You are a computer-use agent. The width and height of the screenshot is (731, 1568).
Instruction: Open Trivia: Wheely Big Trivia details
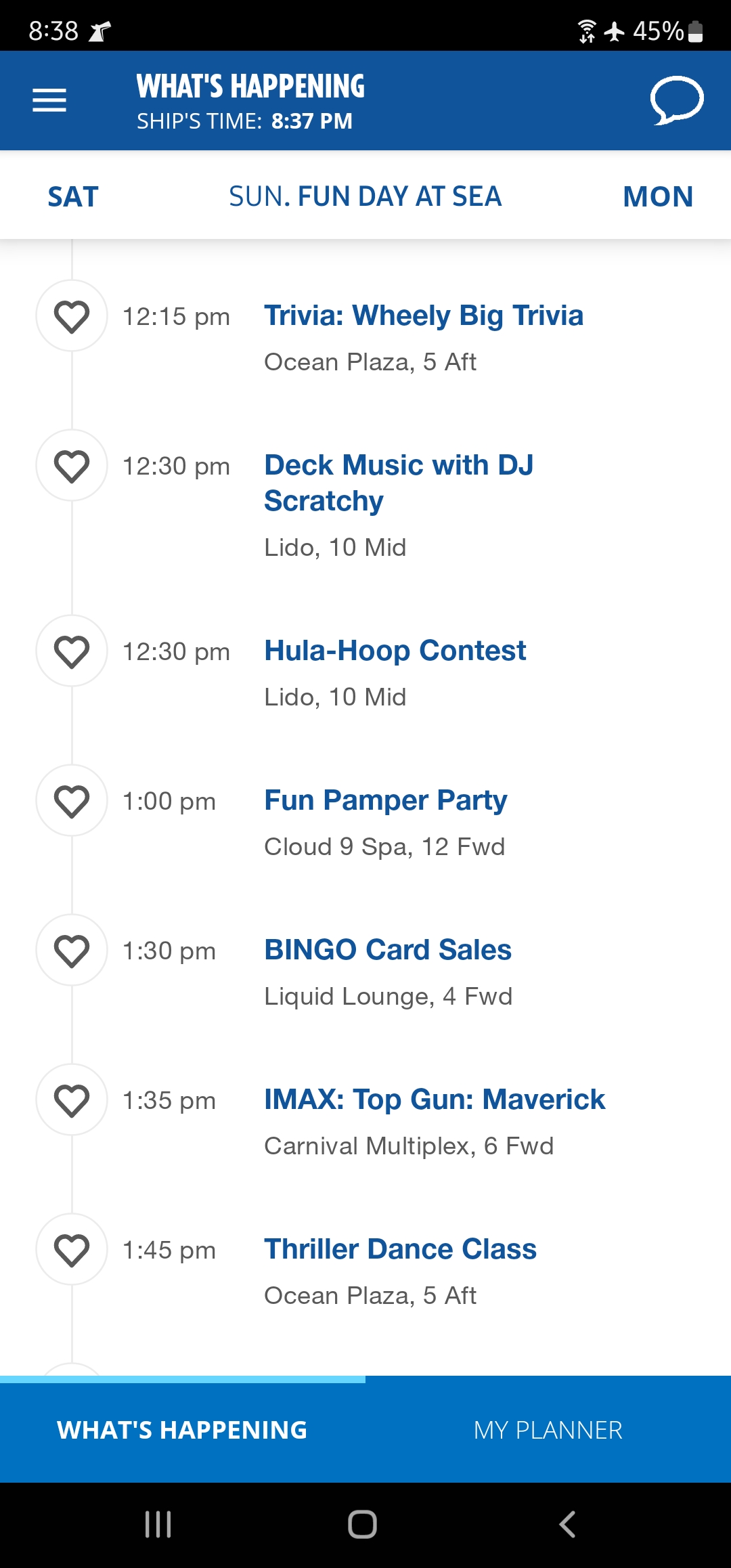point(424,315)
